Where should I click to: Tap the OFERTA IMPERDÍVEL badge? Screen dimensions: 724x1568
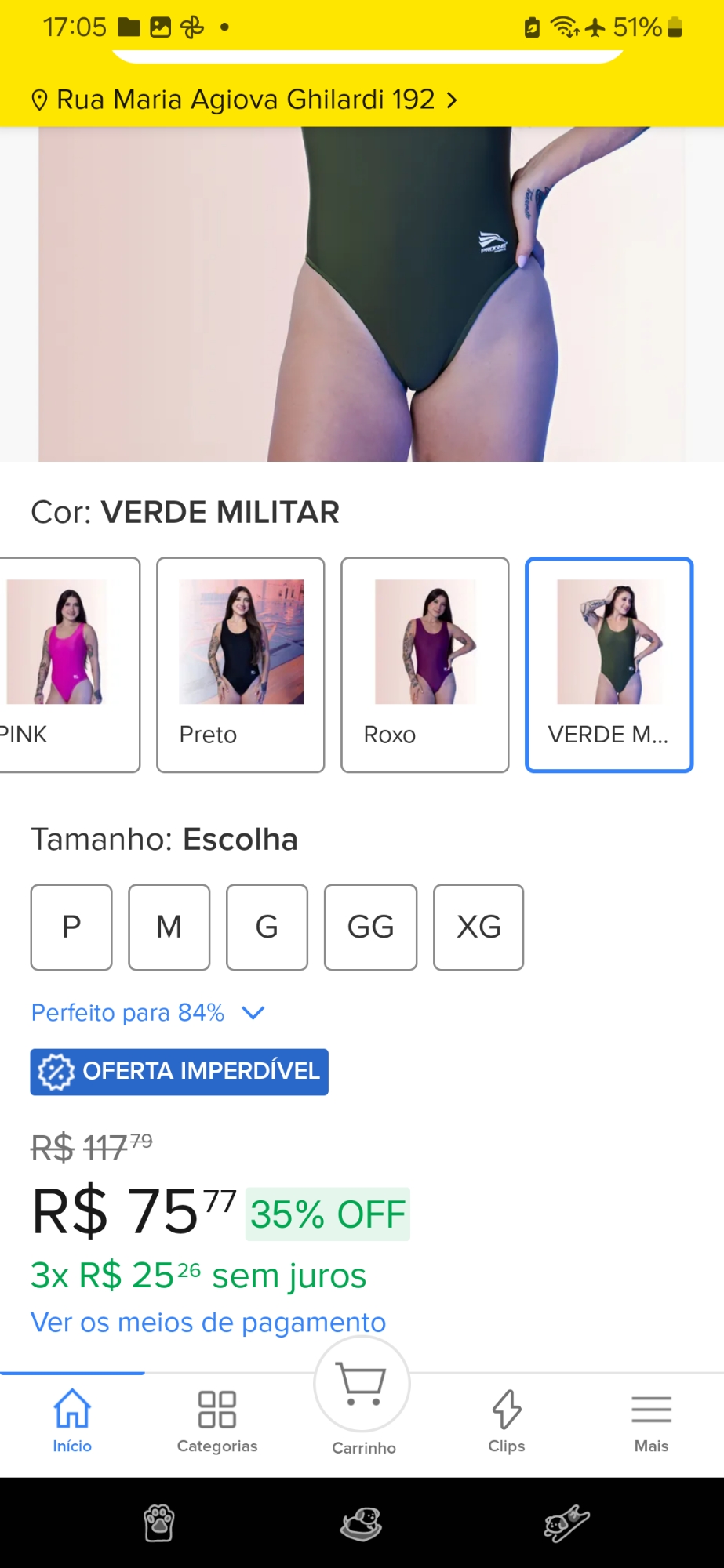180,1071
